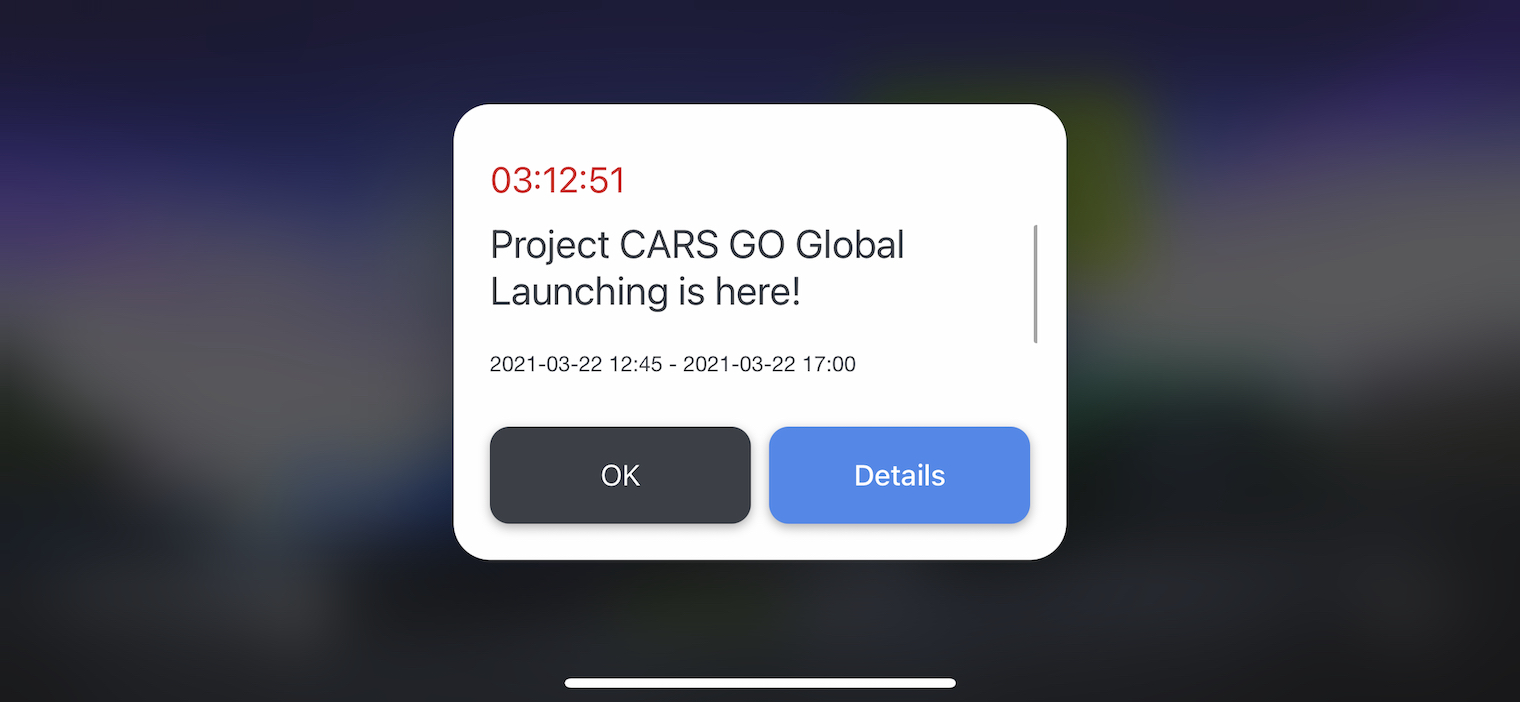
Task: Open Details about the global launch
Action: click(899, 475)
